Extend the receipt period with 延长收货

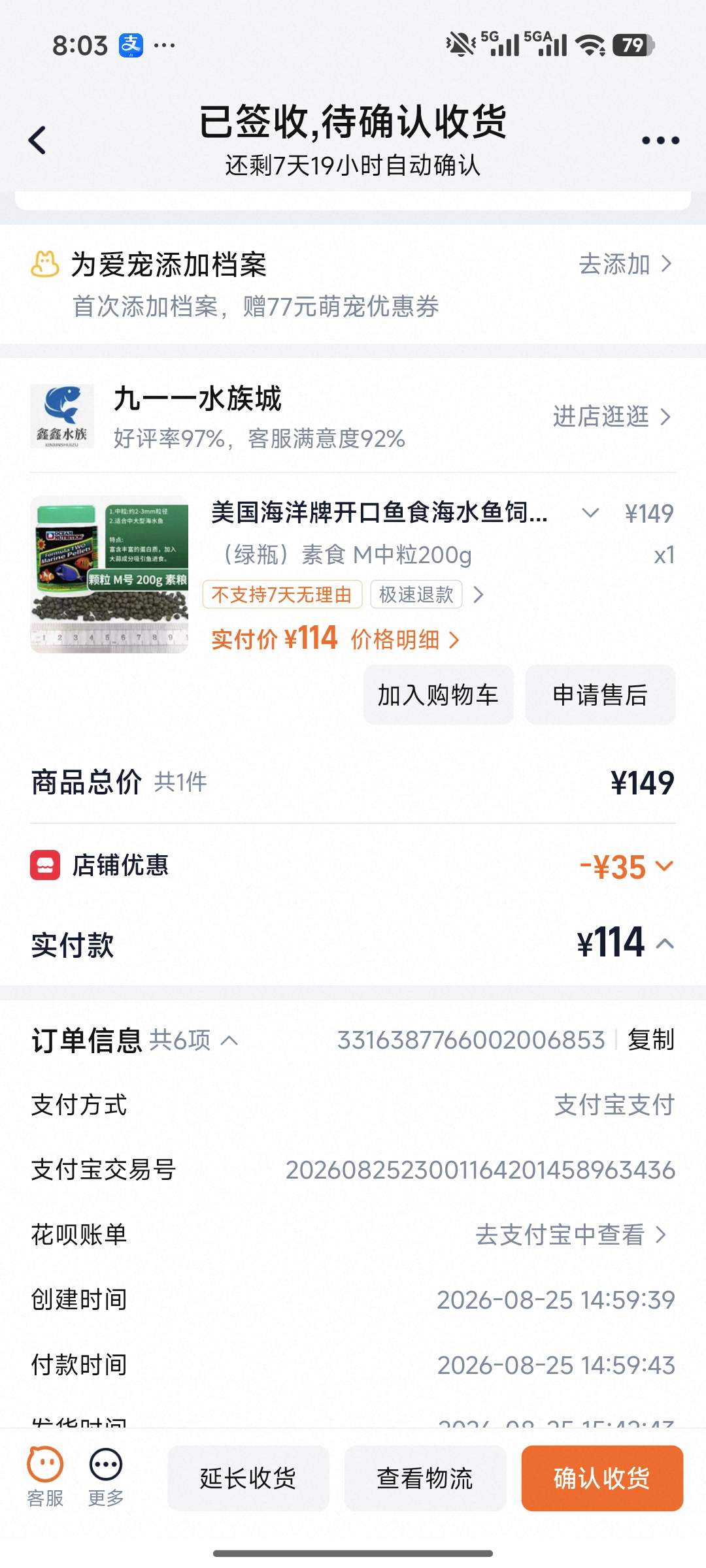click(248, 1478)
